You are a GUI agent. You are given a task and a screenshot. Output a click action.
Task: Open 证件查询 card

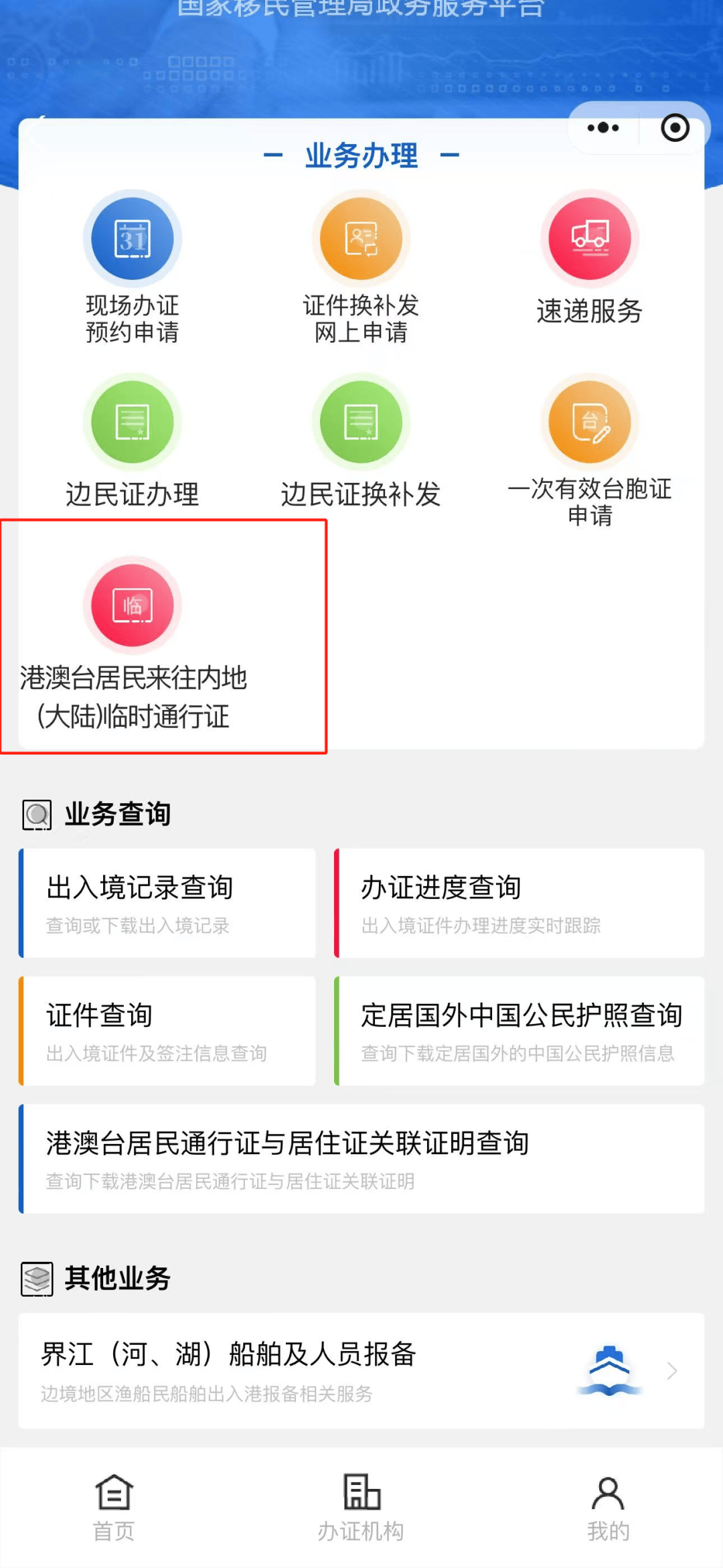pos(167,1031)
